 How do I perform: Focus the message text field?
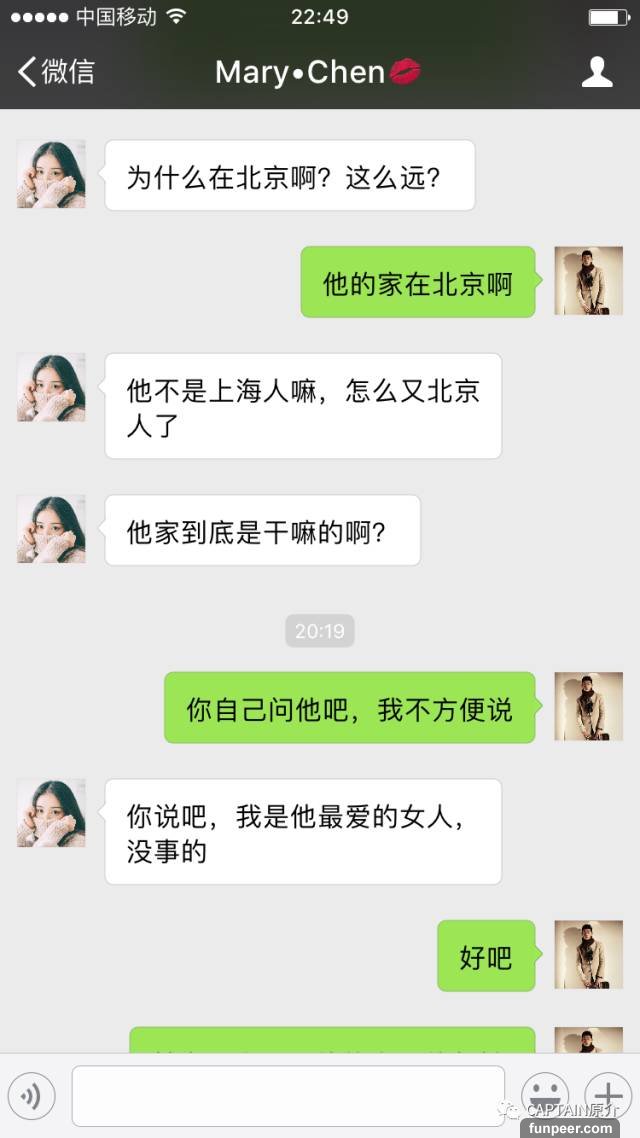pyautogui.click(x=288, y=1096)
